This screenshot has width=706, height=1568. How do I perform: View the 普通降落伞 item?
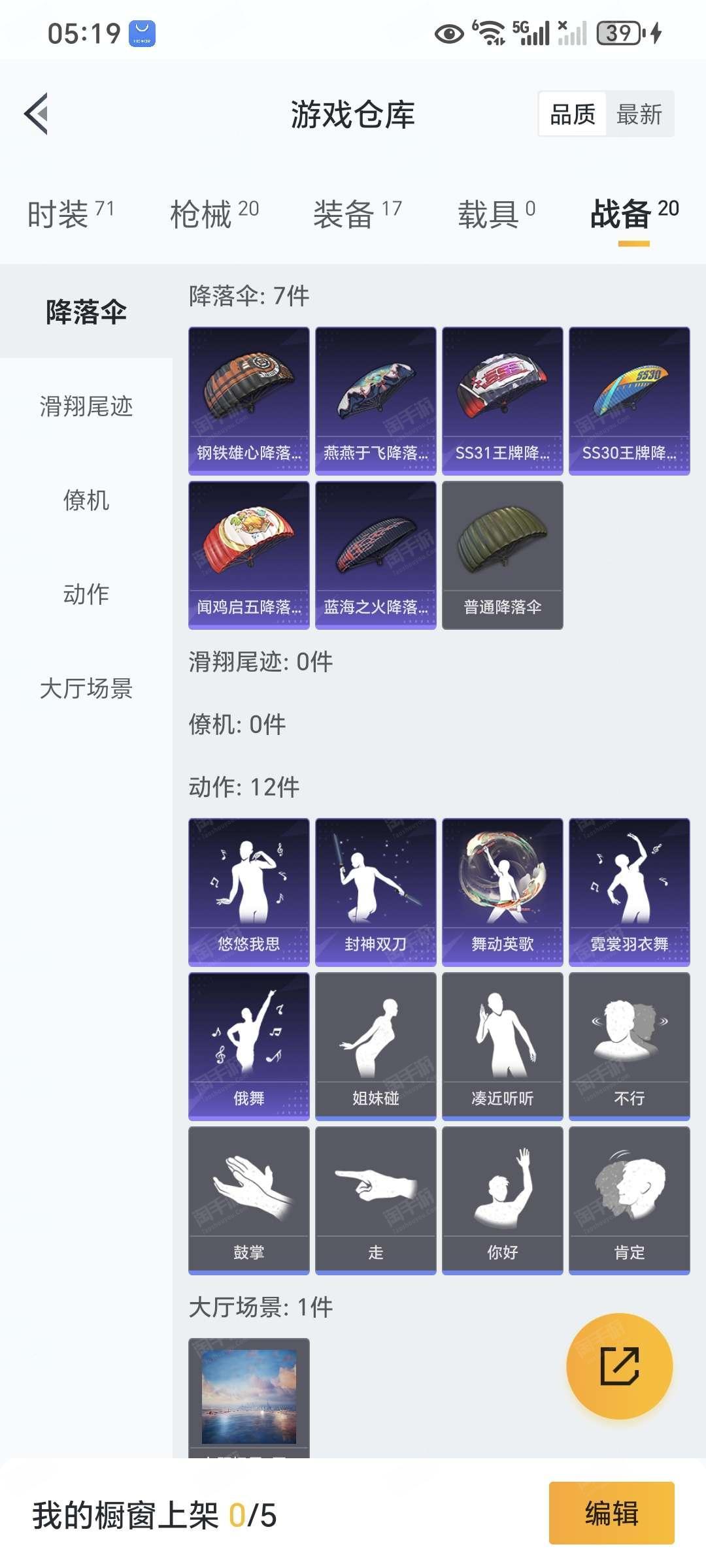click(x=503, y=555)
